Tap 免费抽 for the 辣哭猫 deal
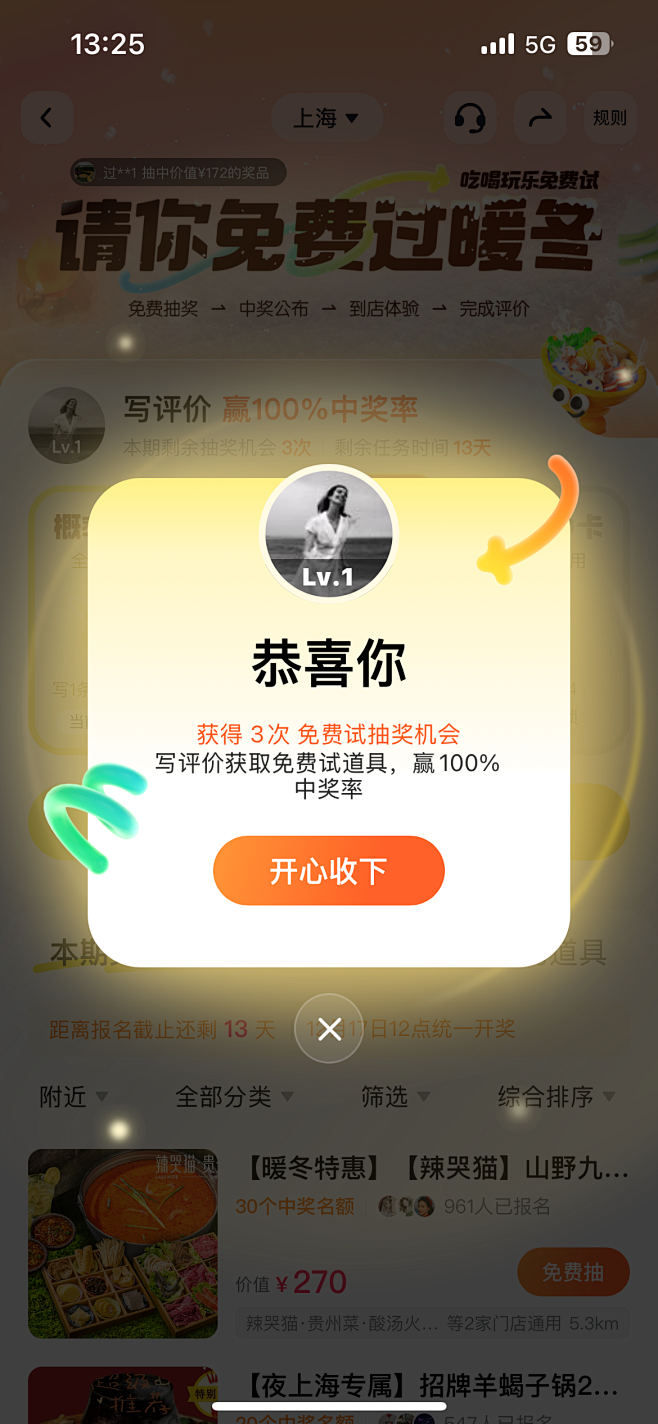This screenshot has width=658, height=1424. click(x=573, y=1272)
